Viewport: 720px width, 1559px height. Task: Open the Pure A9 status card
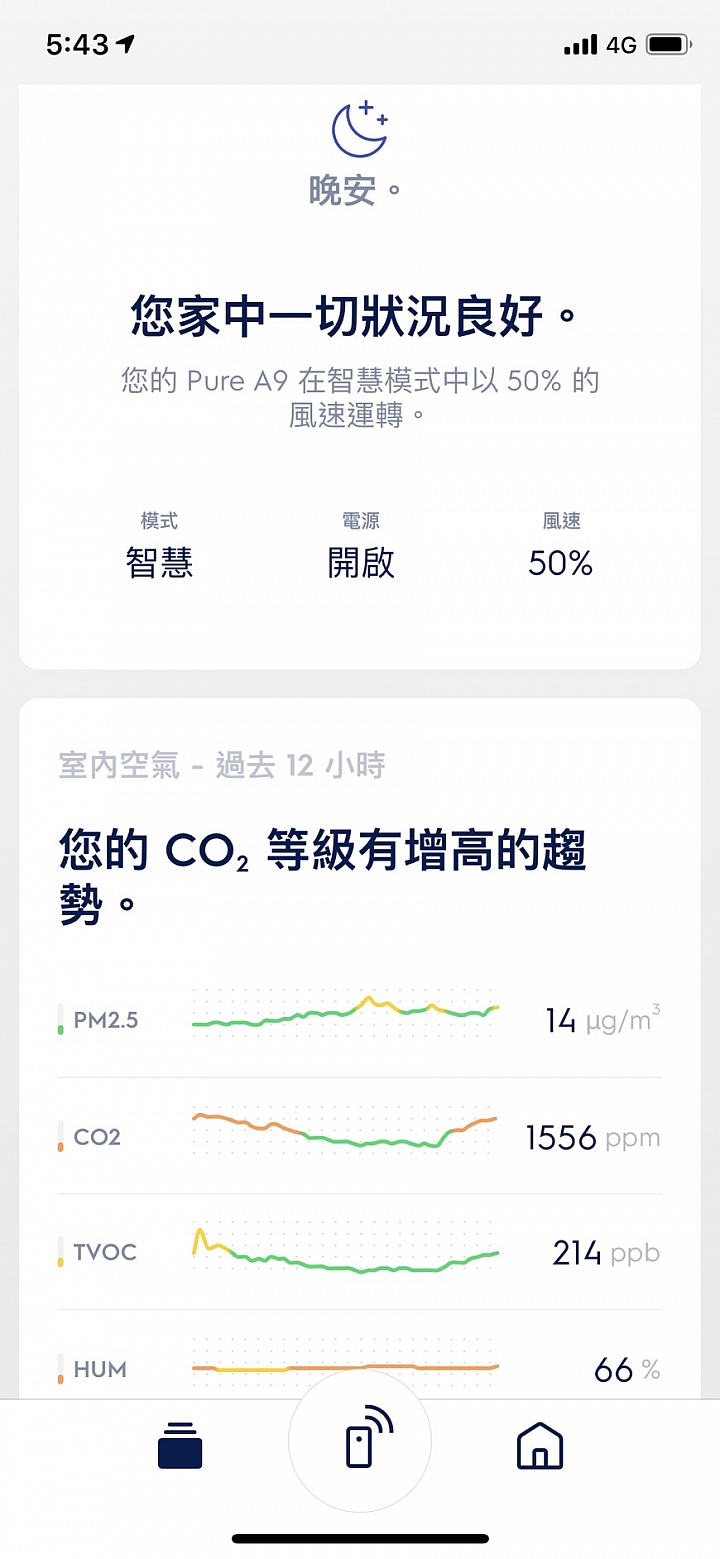coord(360,377)
